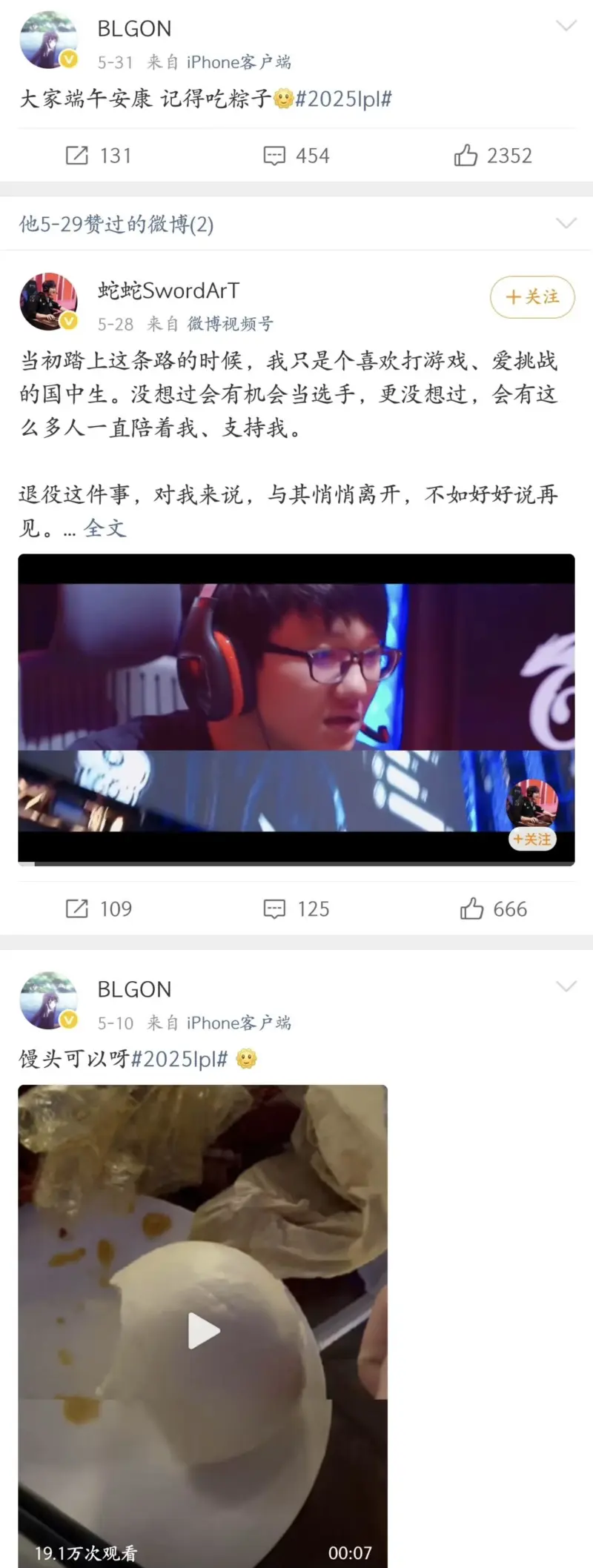Open BLGON's avatar on the 5-10 post

click(48, 1000)
